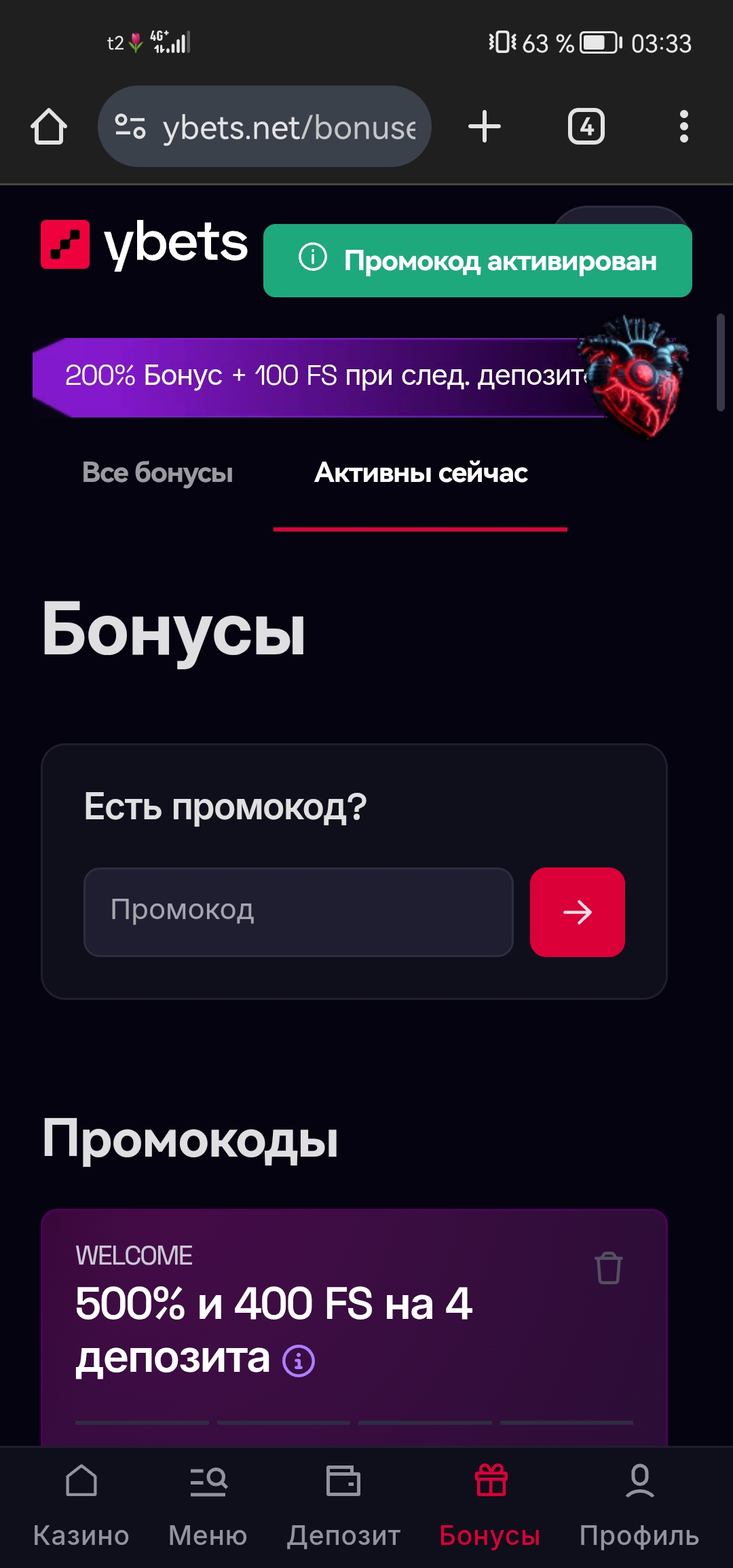The width and height of the screenshot is (733, 1568).
Task: Go to the browser home page
Action: (x=49, y=127)
